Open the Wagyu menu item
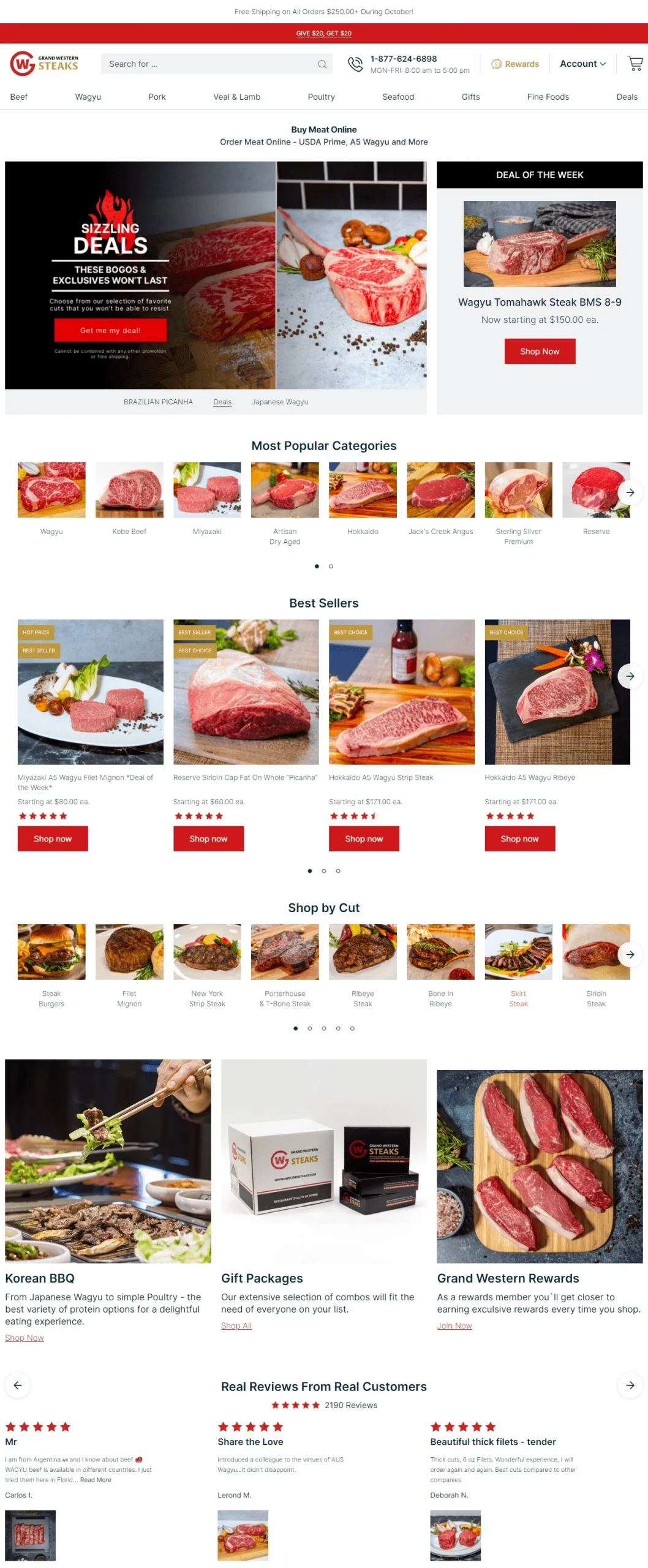The width and height of the screenshot is (648, 1568). (x=88, y=97)
